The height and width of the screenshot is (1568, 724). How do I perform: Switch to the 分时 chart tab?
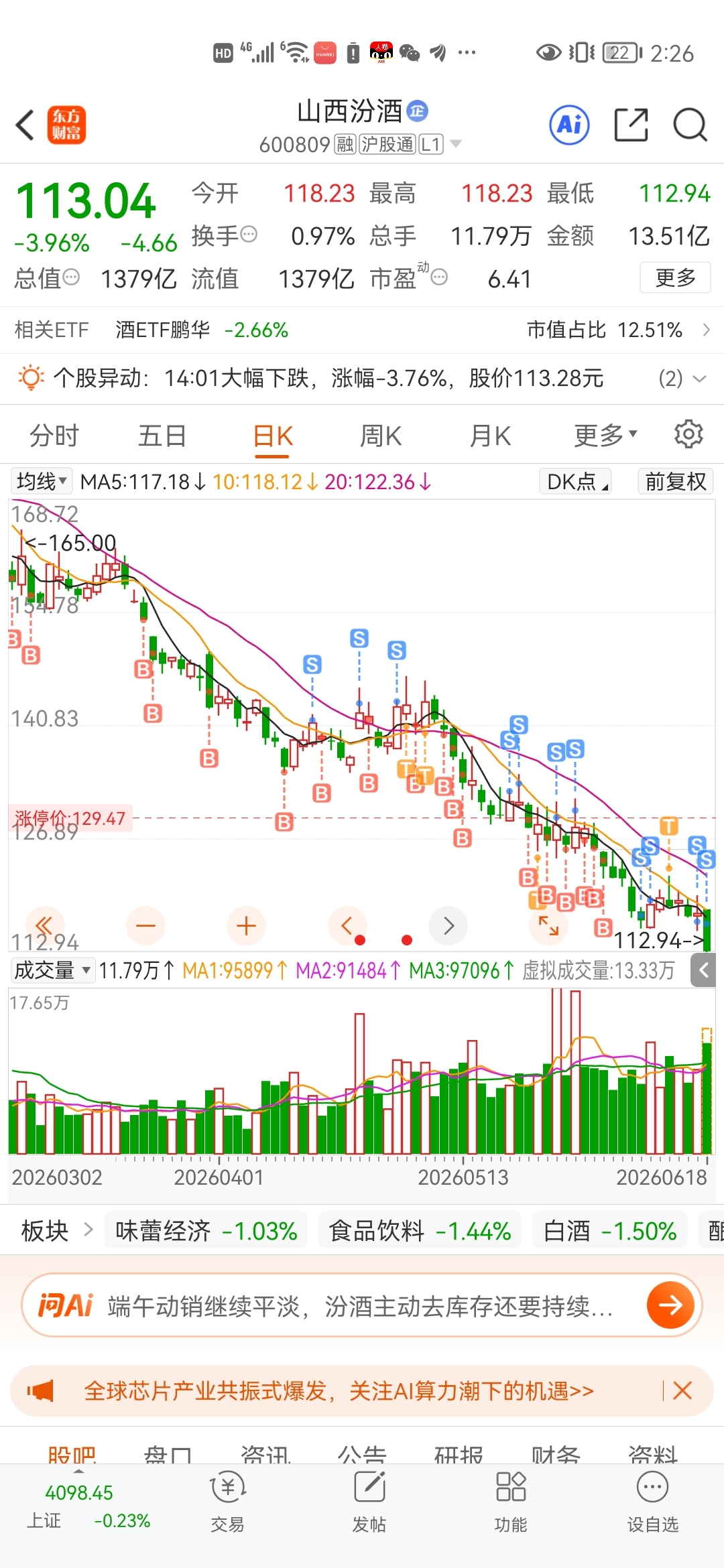[54, 436]
